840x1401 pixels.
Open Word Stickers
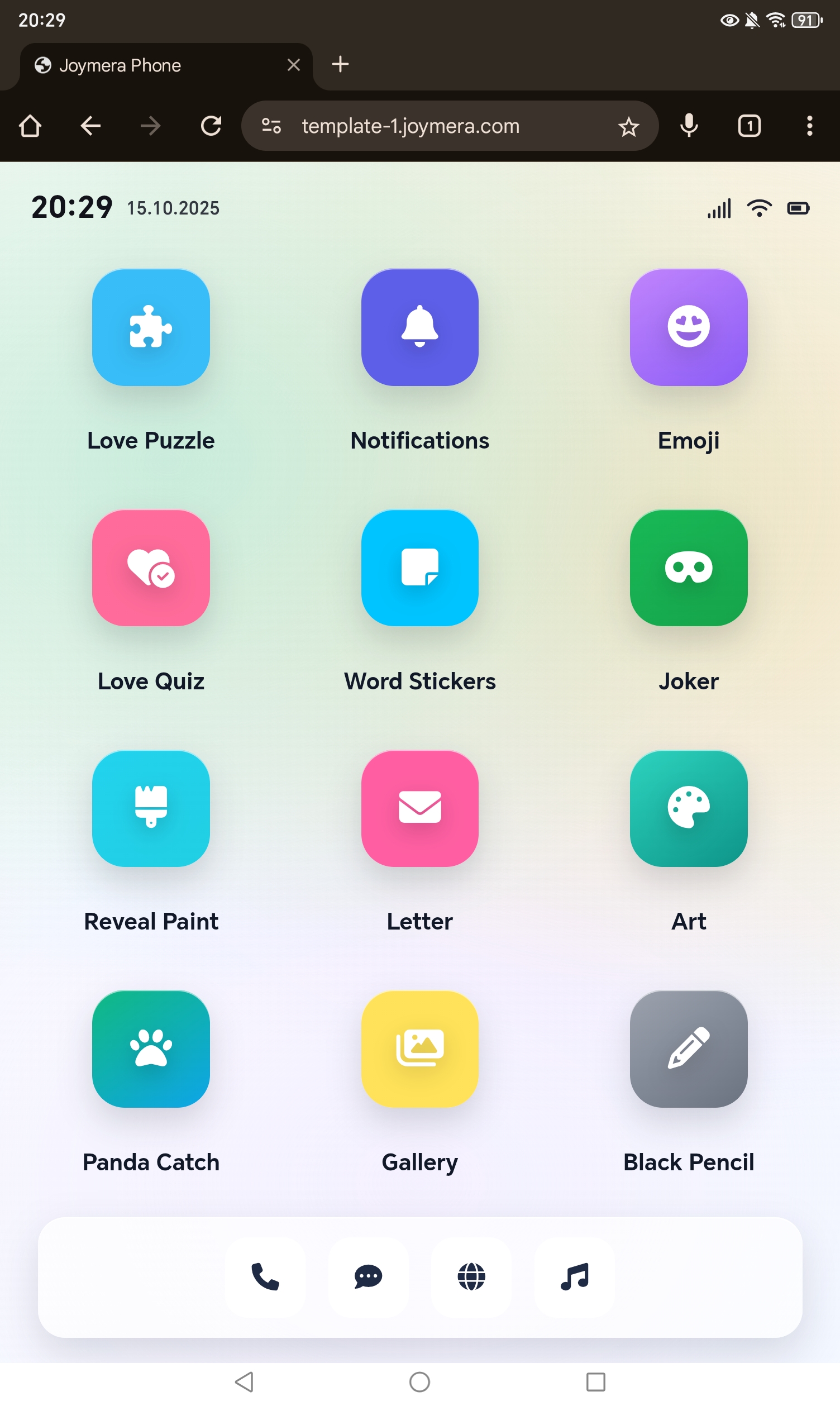tap(419, 568)
